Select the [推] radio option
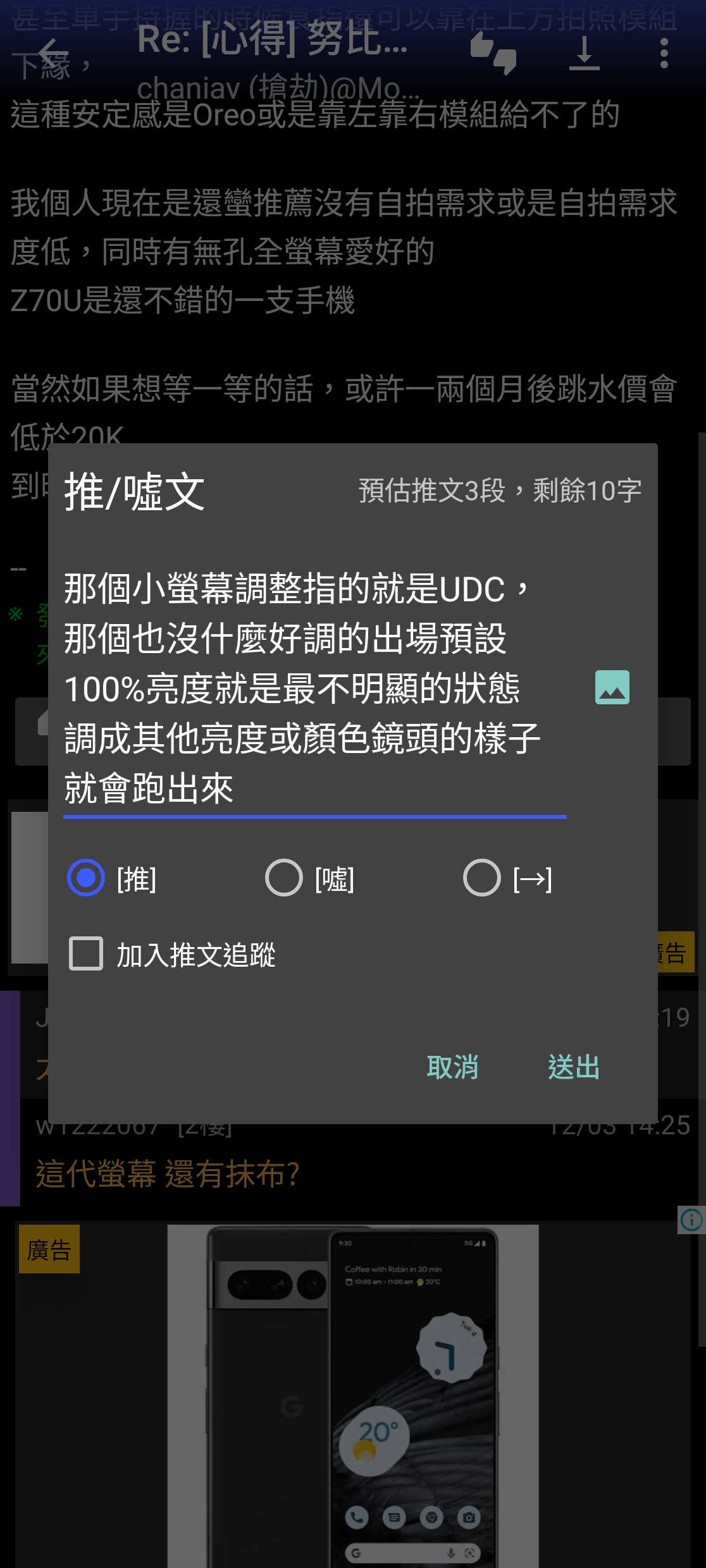Screen dimensions: 706x1568 pyautogui.click(x=86, y=878)
